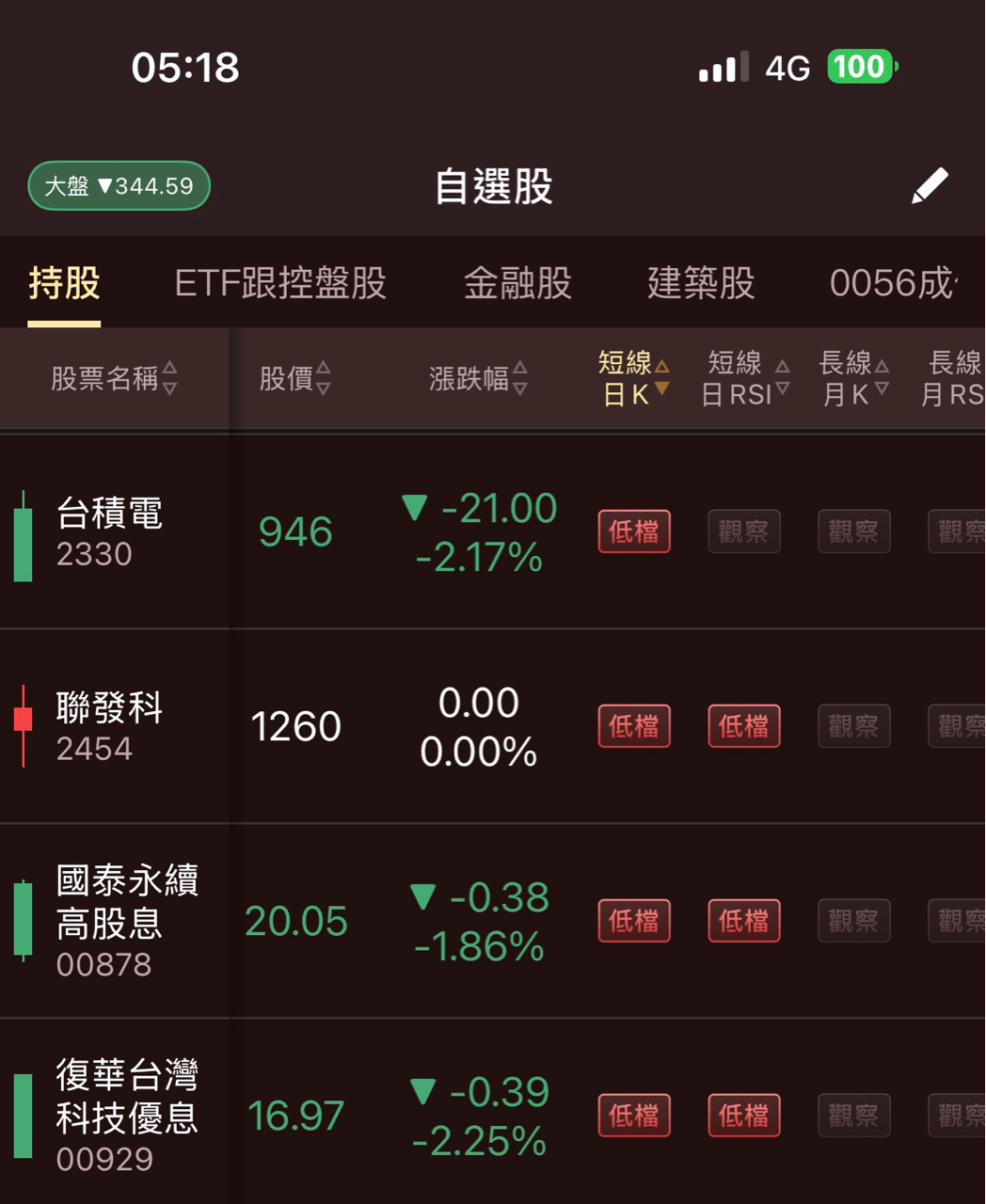Tap the pencil edit icon

point(930,186)
